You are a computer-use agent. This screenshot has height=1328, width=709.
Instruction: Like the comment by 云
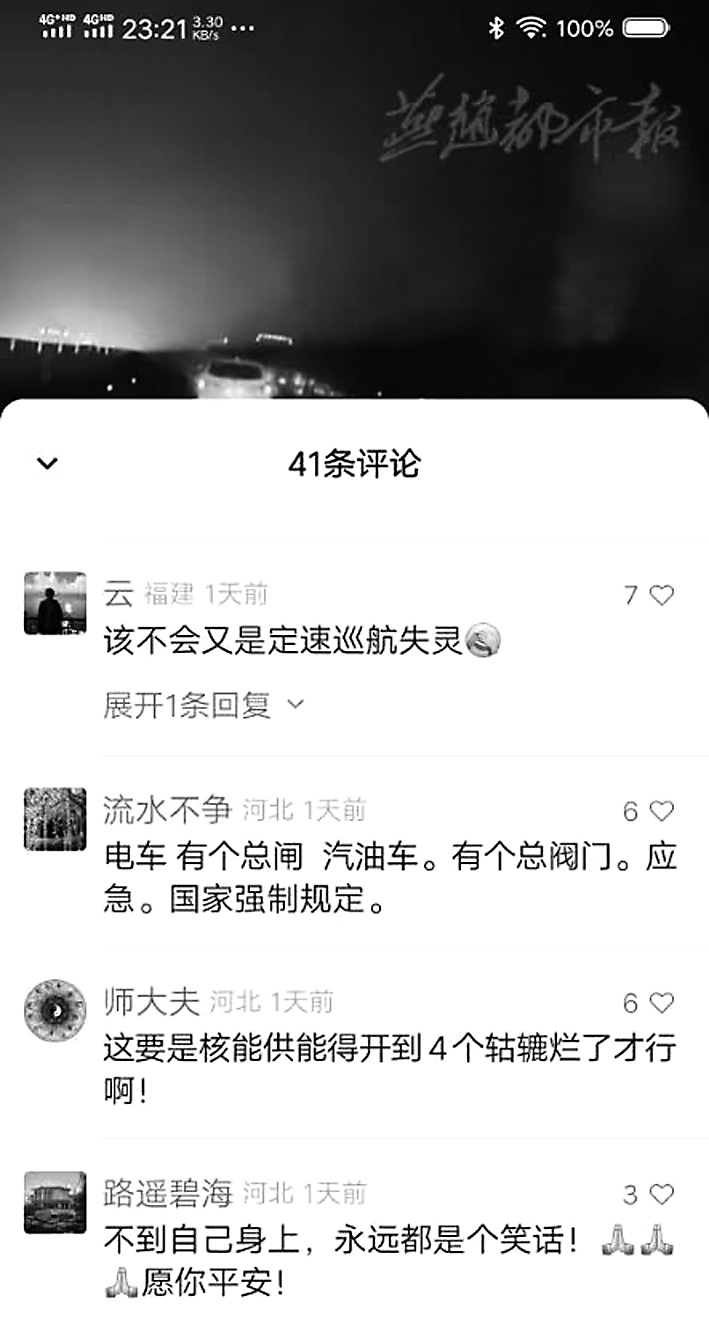point(662,596)
